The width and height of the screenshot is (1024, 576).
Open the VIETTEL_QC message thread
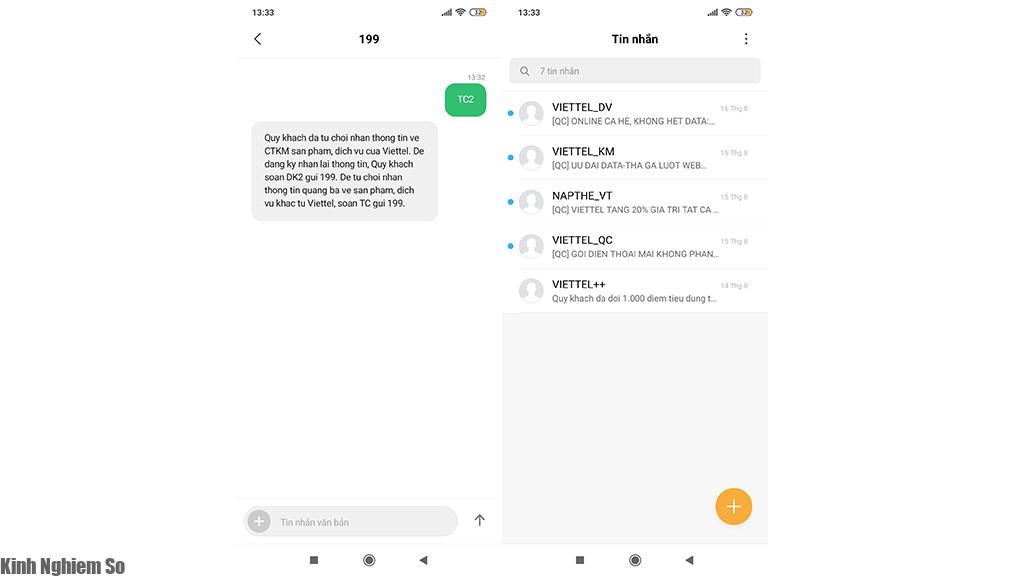(634, 246)
